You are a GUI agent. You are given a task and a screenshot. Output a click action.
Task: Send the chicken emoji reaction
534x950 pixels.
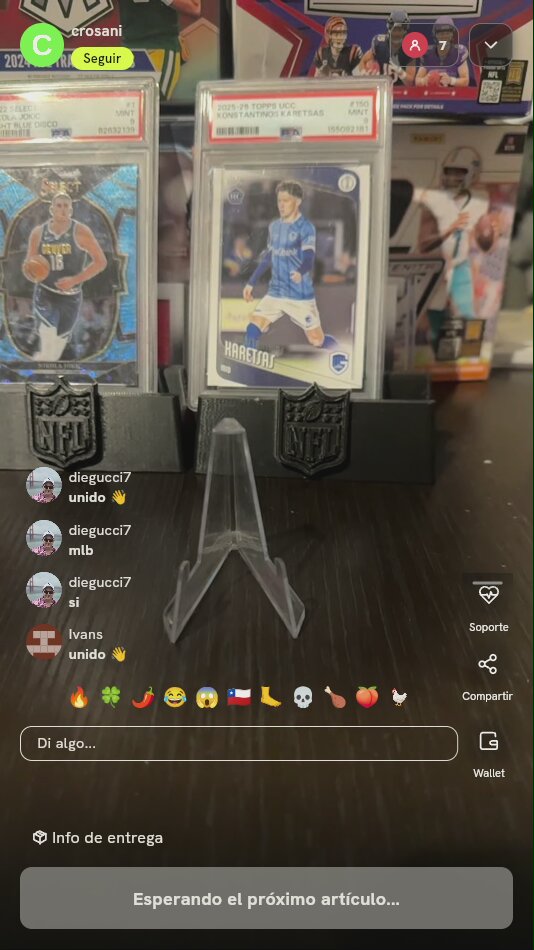399,697
